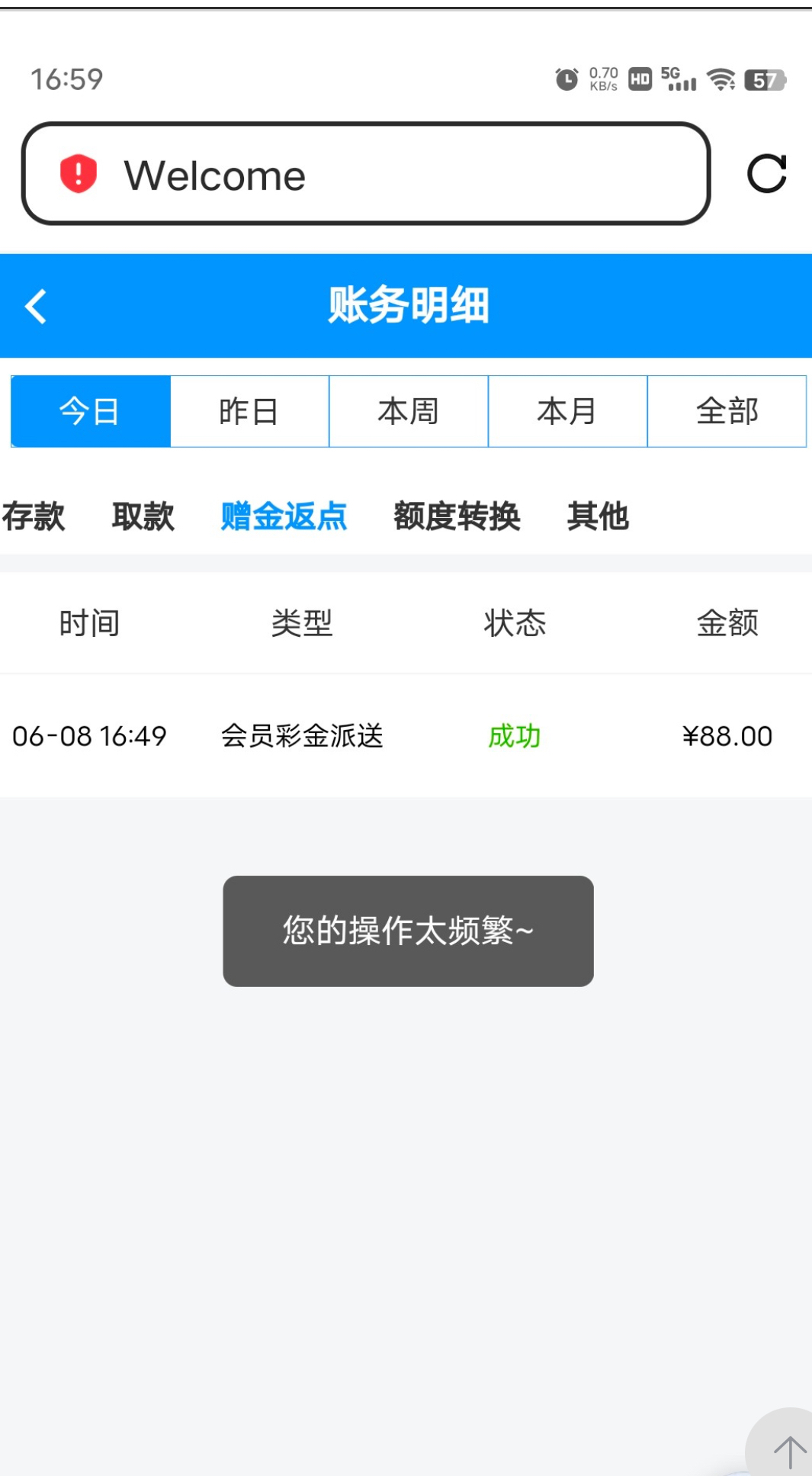Open the 存款 category

point(34,516)
